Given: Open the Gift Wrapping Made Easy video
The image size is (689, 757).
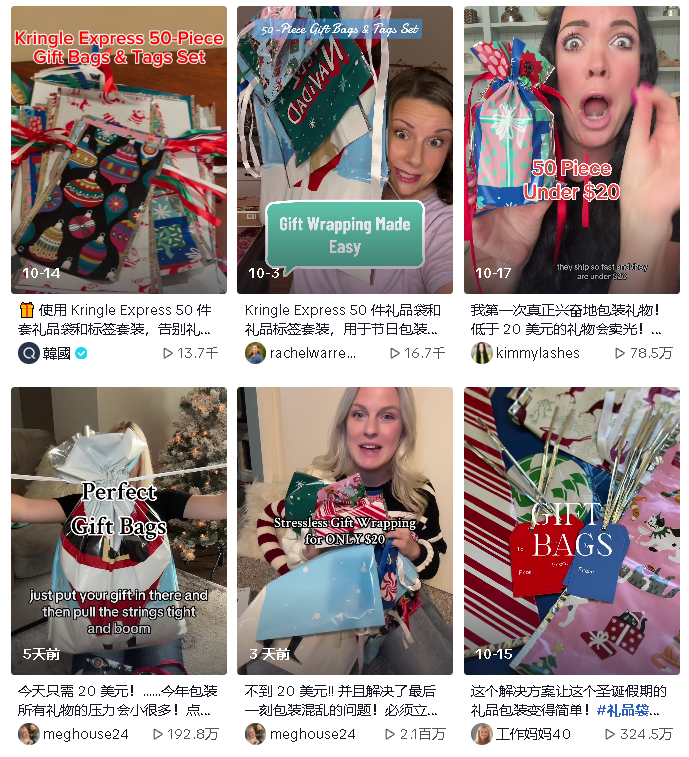Looking at the screenshot, I should tap(344, 150).
